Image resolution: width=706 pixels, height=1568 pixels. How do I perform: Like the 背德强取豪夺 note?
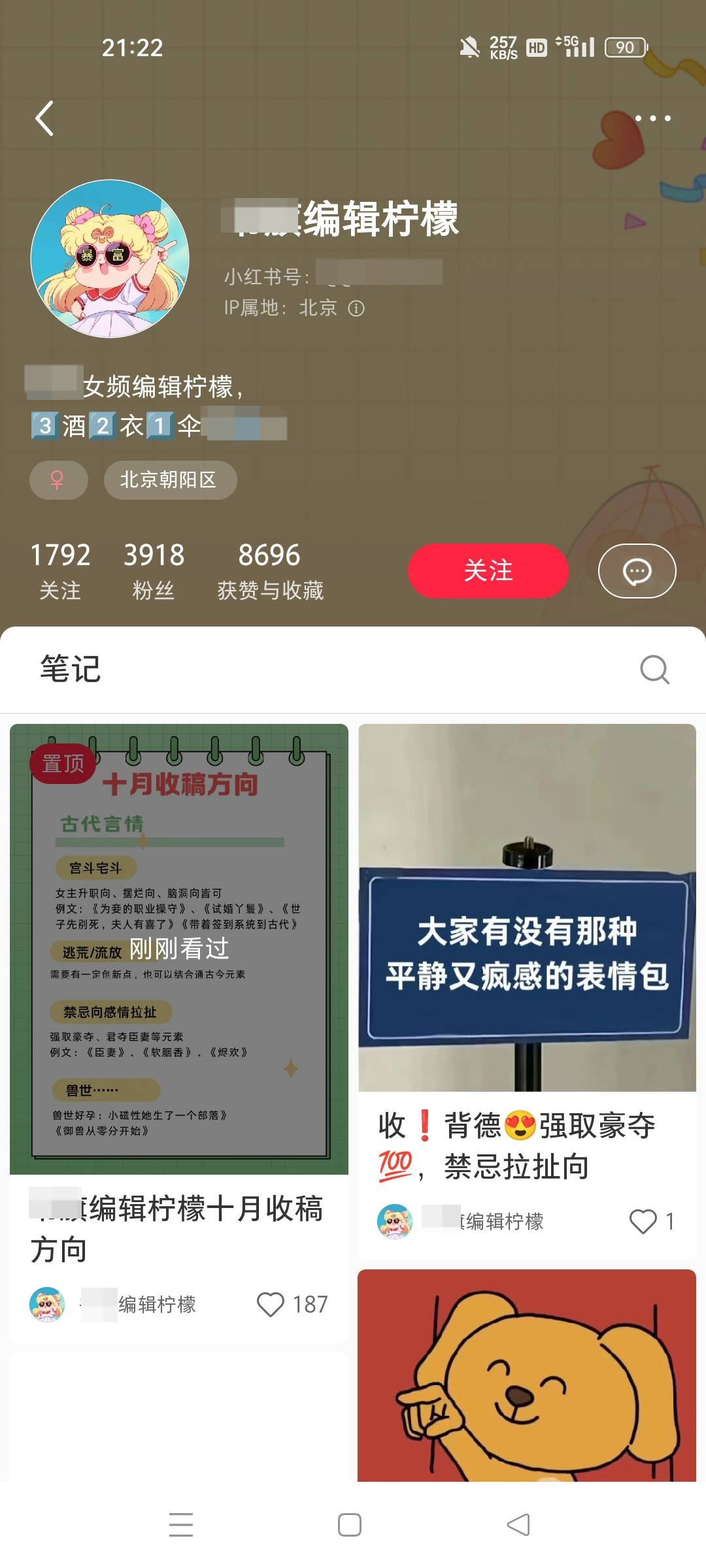click(643, 1221)
